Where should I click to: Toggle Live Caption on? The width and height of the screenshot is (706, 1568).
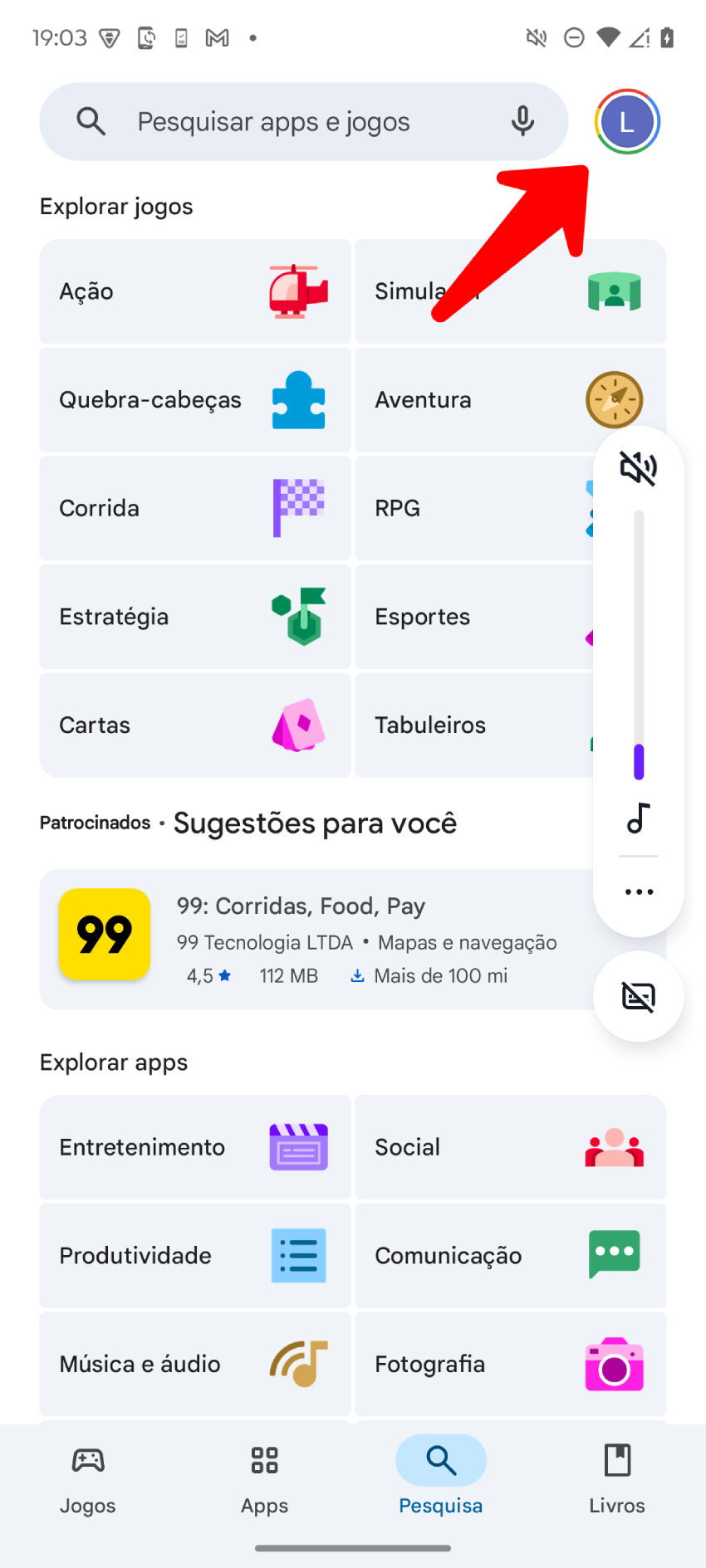(638, 996)
